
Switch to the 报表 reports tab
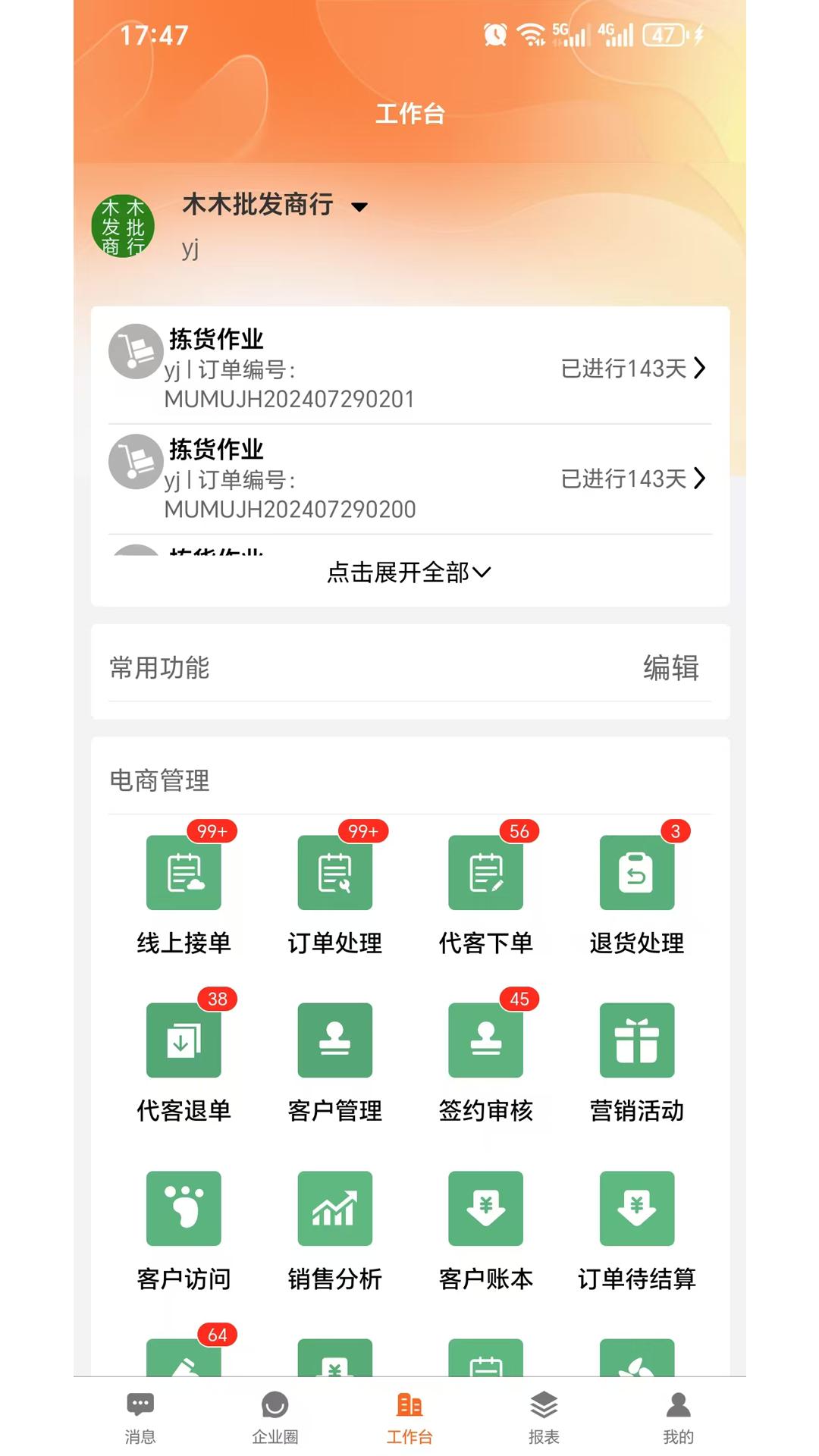[544, 1417]
